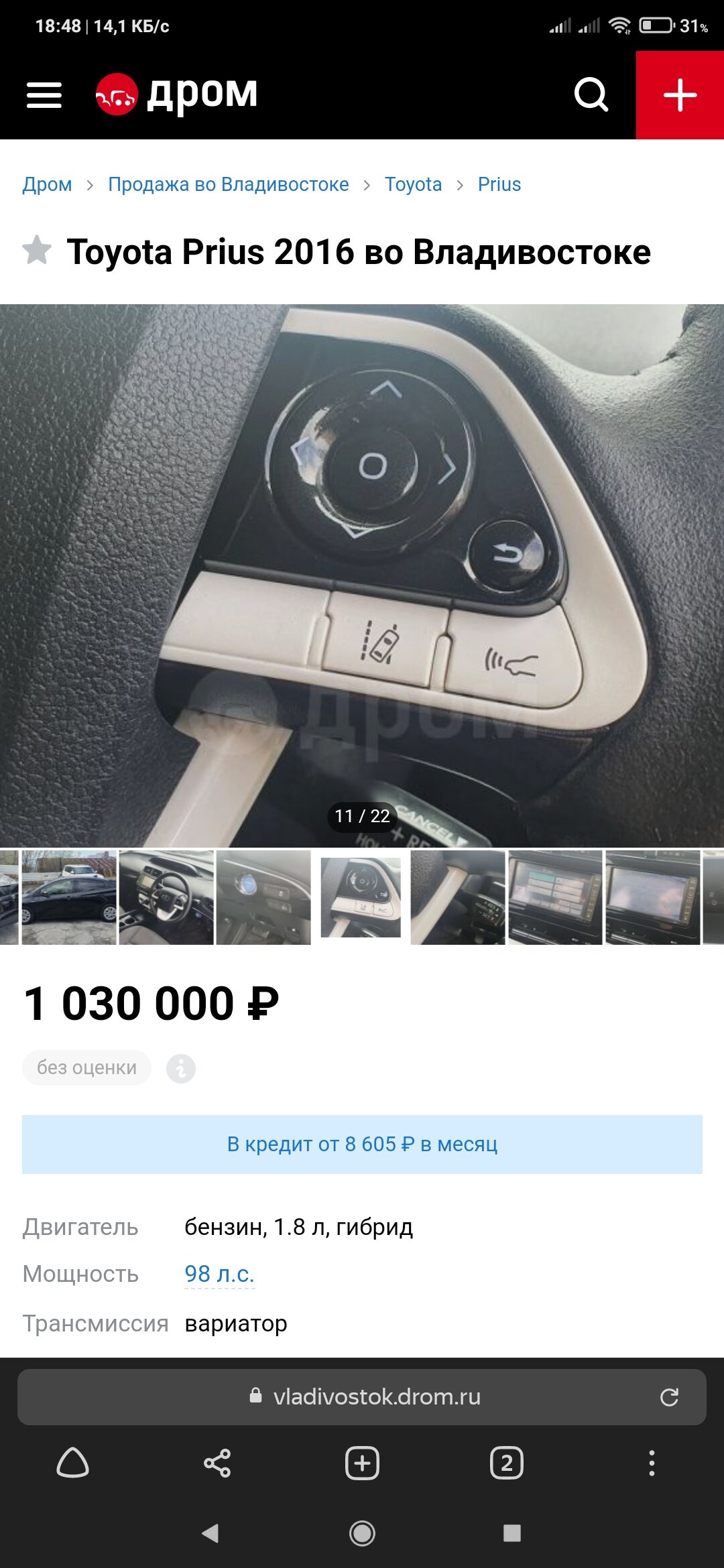Add a new listing with plus button
Viewport: 724px width, 1568px height.
coord(680,95)
